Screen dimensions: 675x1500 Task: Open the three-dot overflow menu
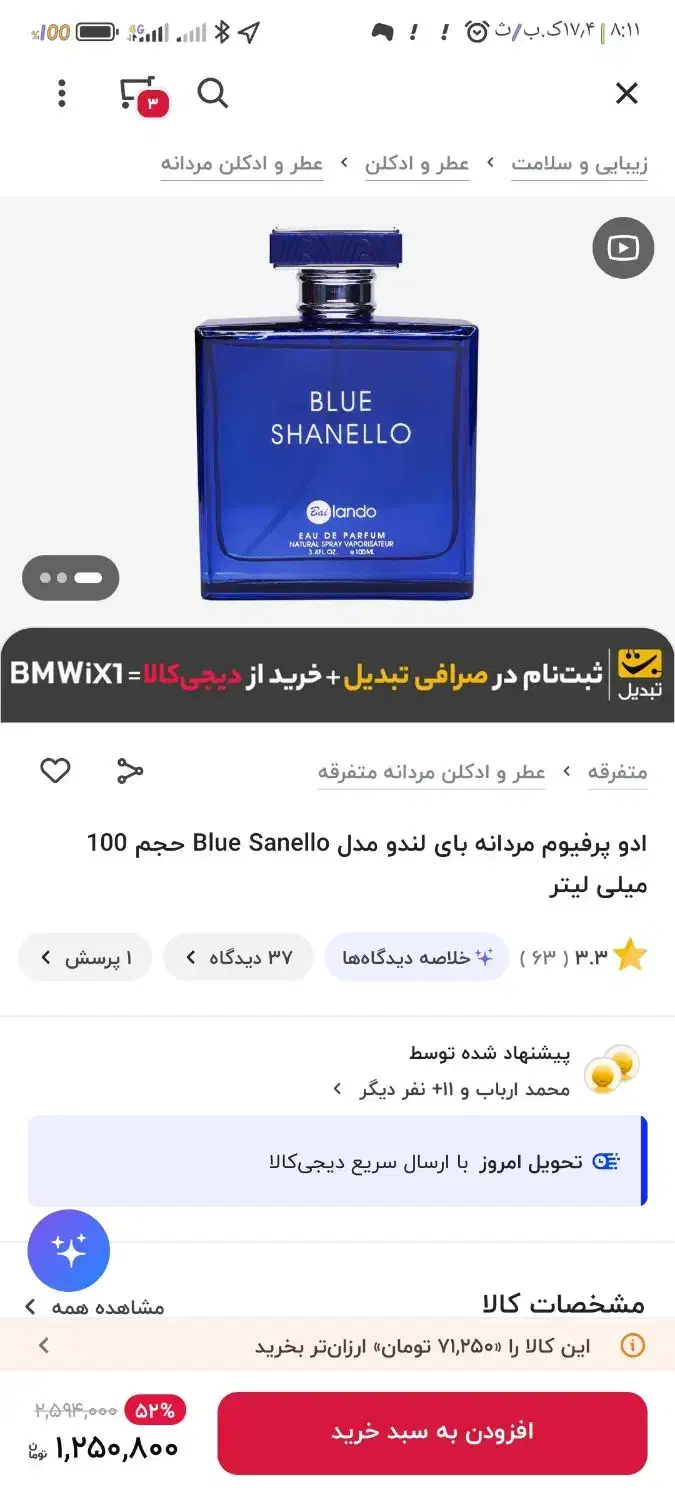(x=62, y=94)
